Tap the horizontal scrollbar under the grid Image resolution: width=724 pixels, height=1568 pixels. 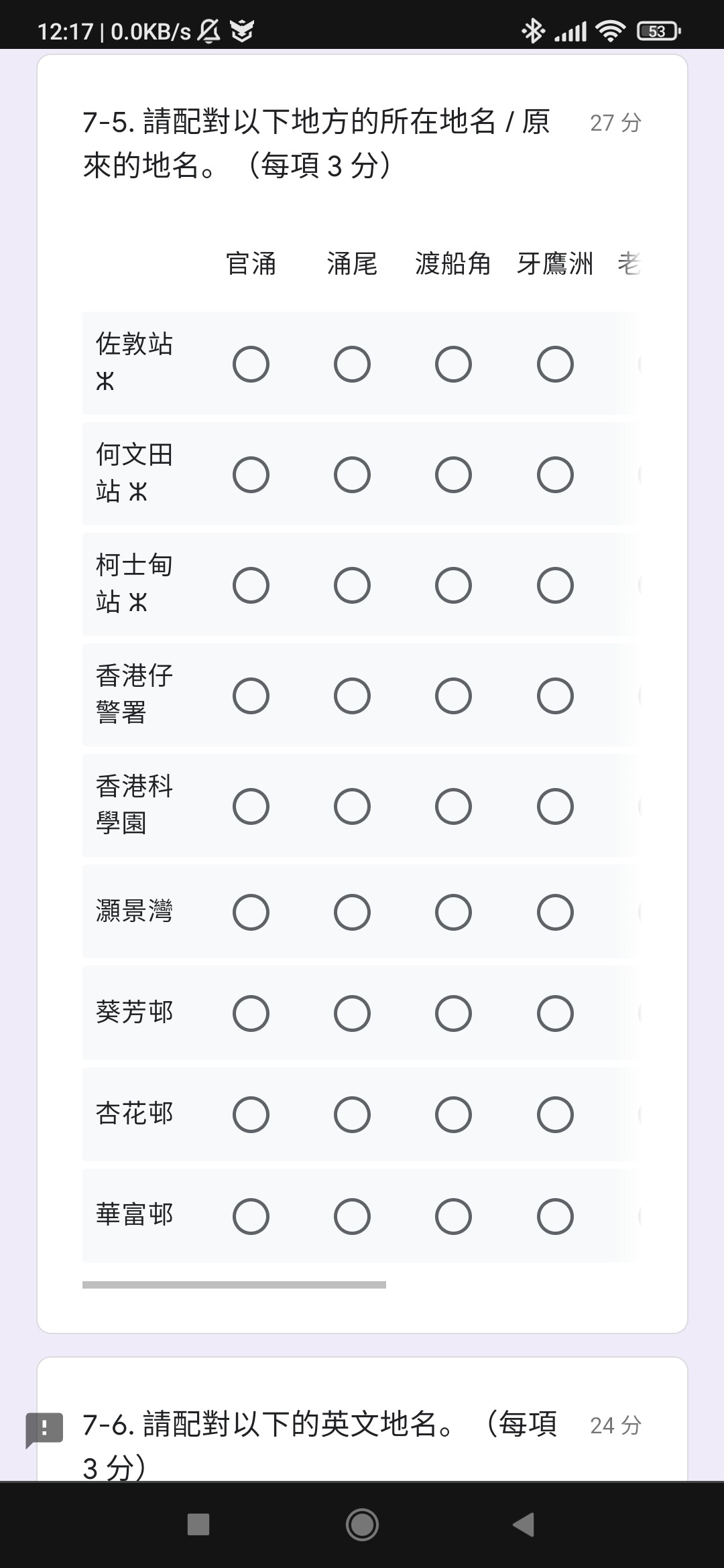[x=234, y=1285]
